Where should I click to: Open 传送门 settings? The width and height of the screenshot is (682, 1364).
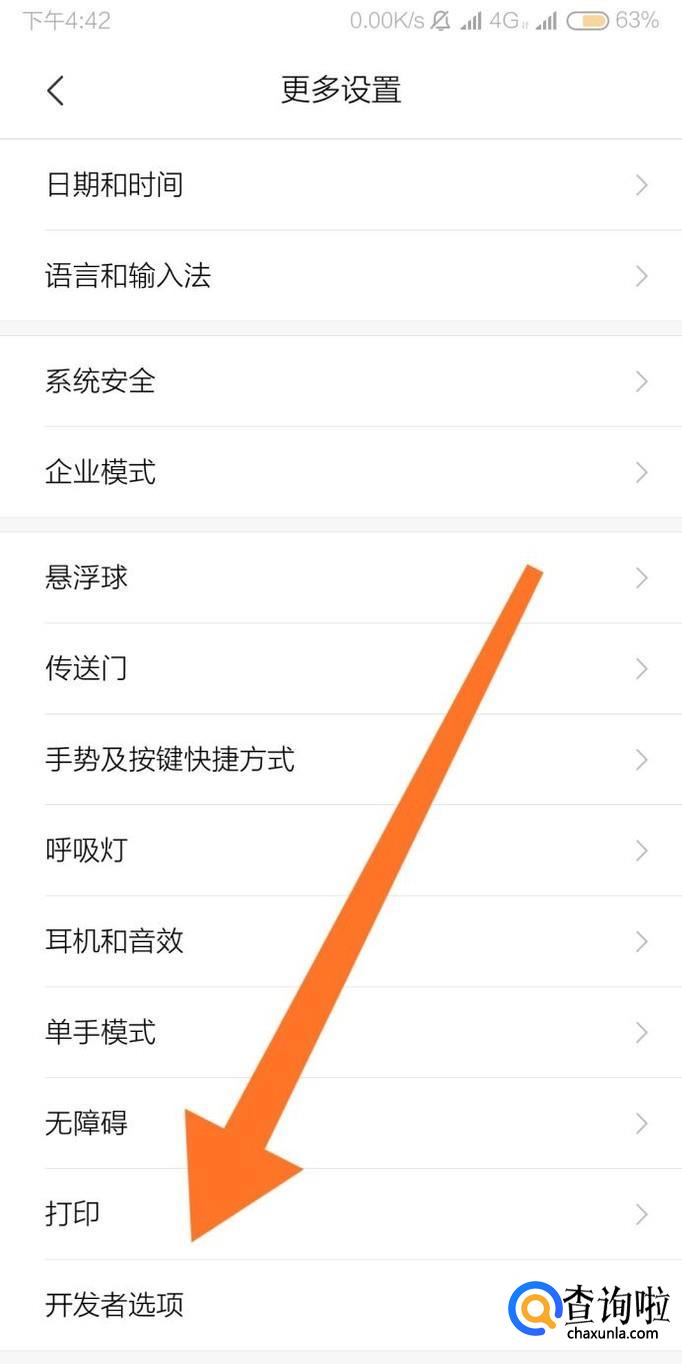pos(341,669)
